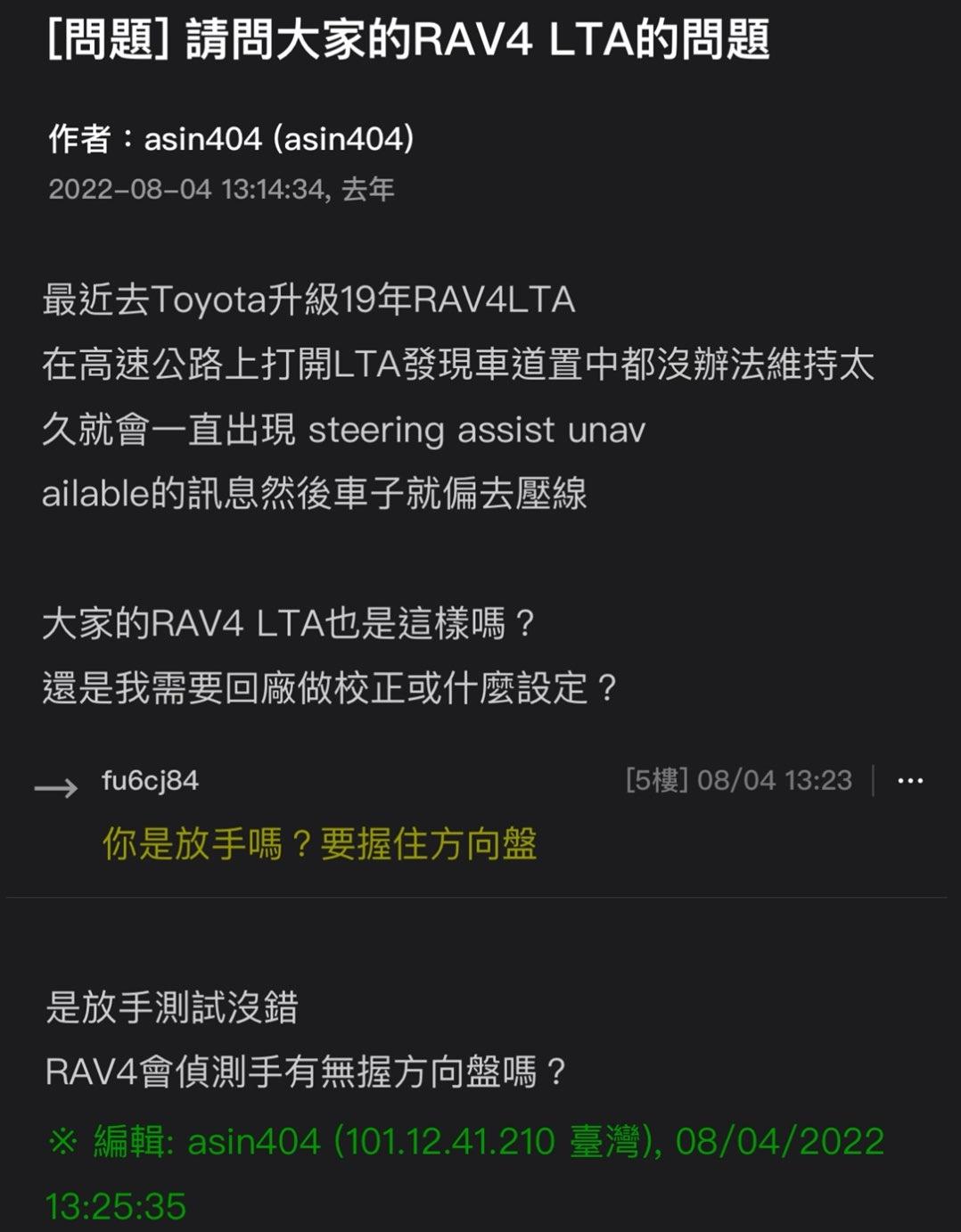
Task: Open commenter fu6cj84's profile
Action: click(150, 781)
